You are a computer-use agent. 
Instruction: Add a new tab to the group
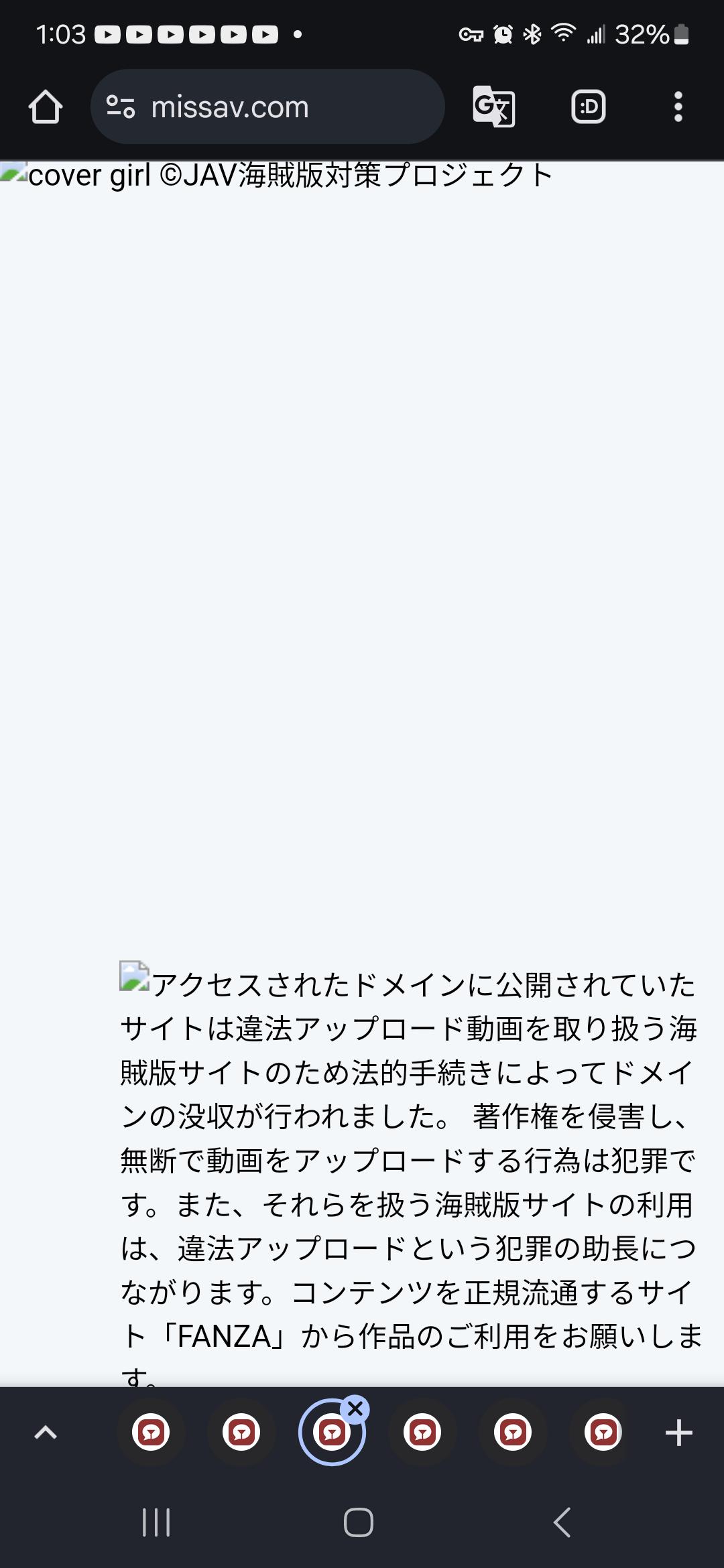tap(678, 1433)
